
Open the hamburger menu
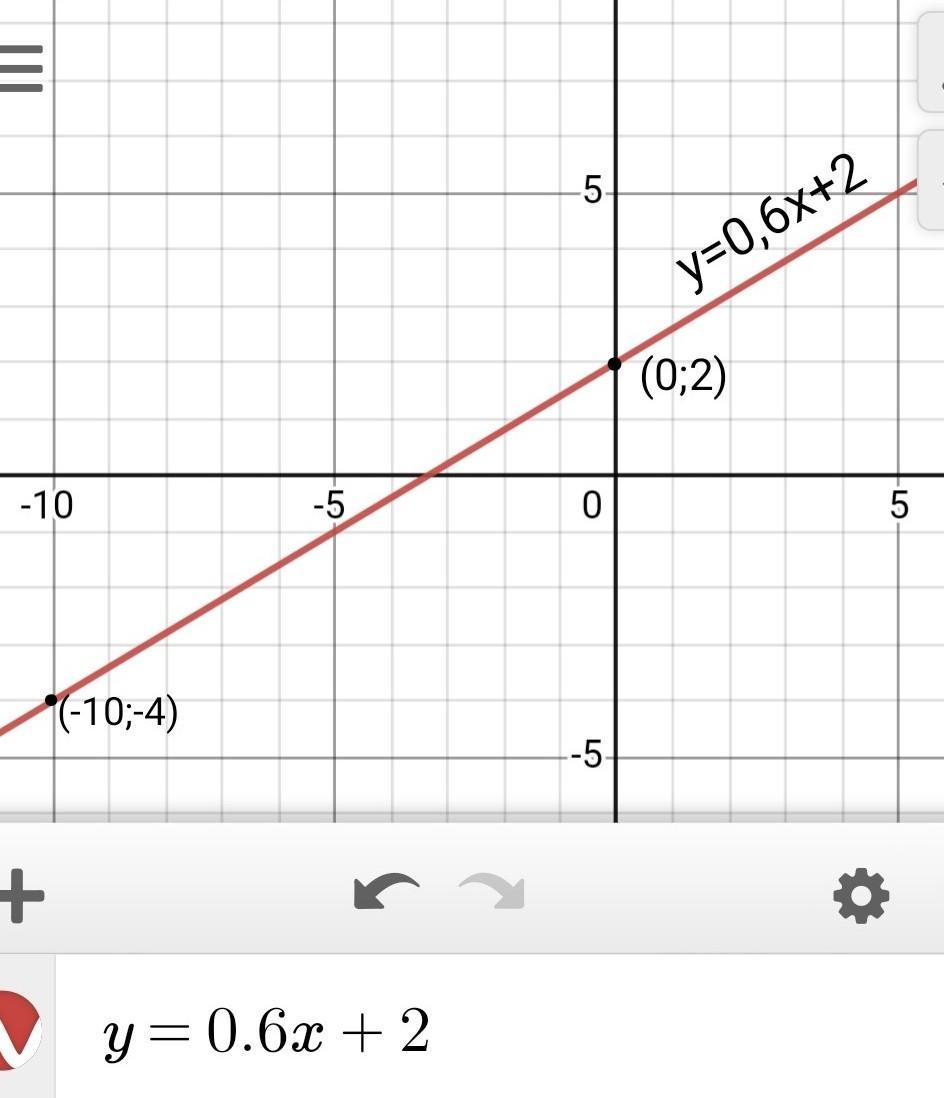coord(20,70)
